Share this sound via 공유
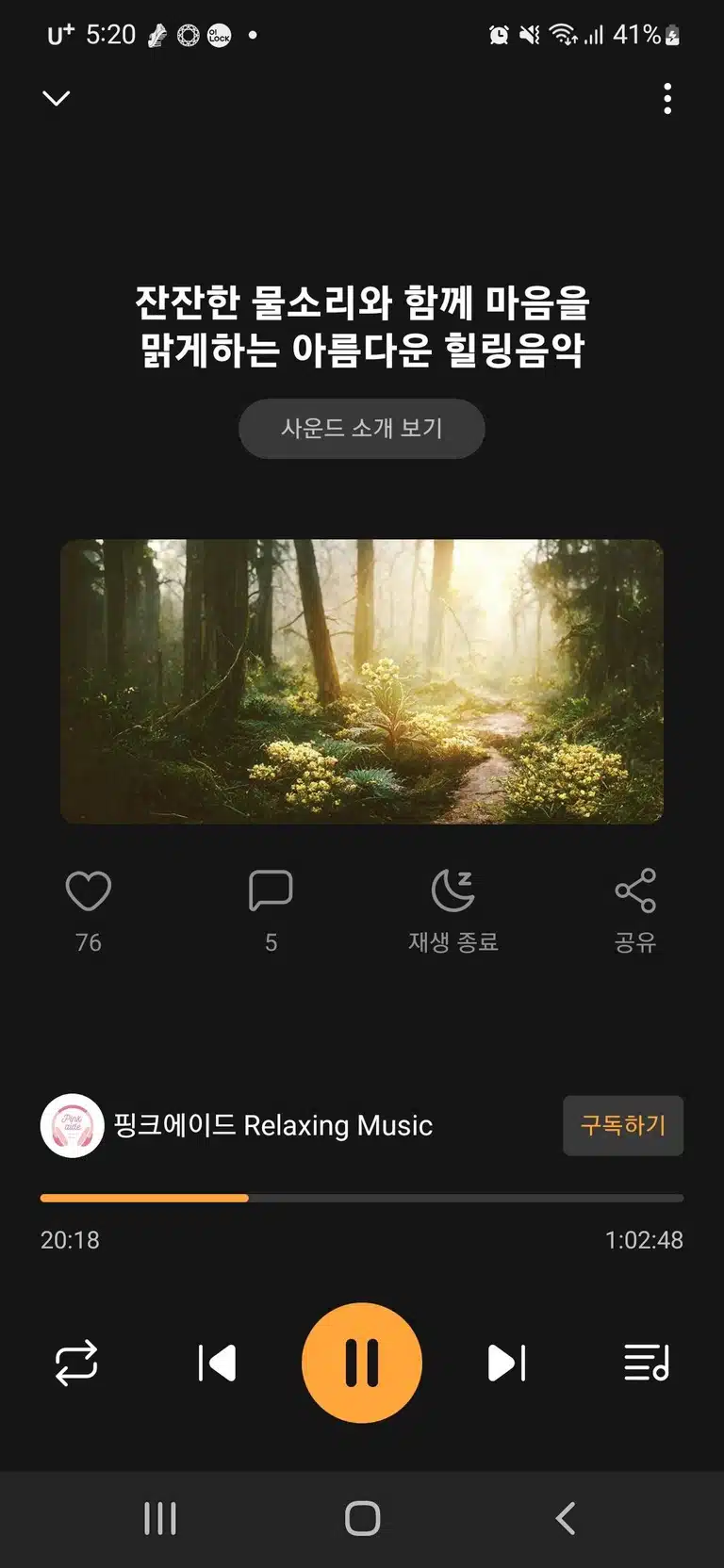The image size is (724, 1568). coord(635,910)
